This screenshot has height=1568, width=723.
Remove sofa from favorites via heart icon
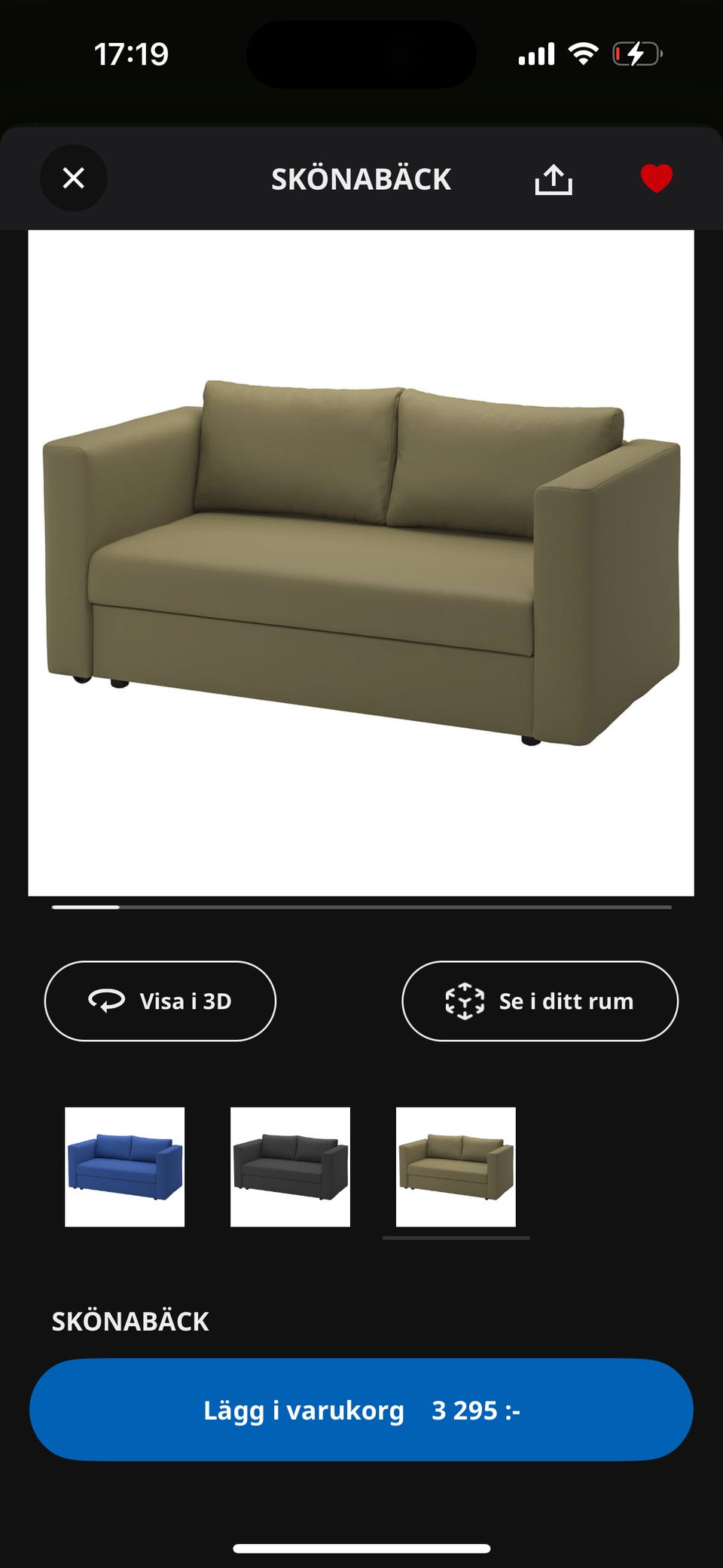click(x=656, y=179)
